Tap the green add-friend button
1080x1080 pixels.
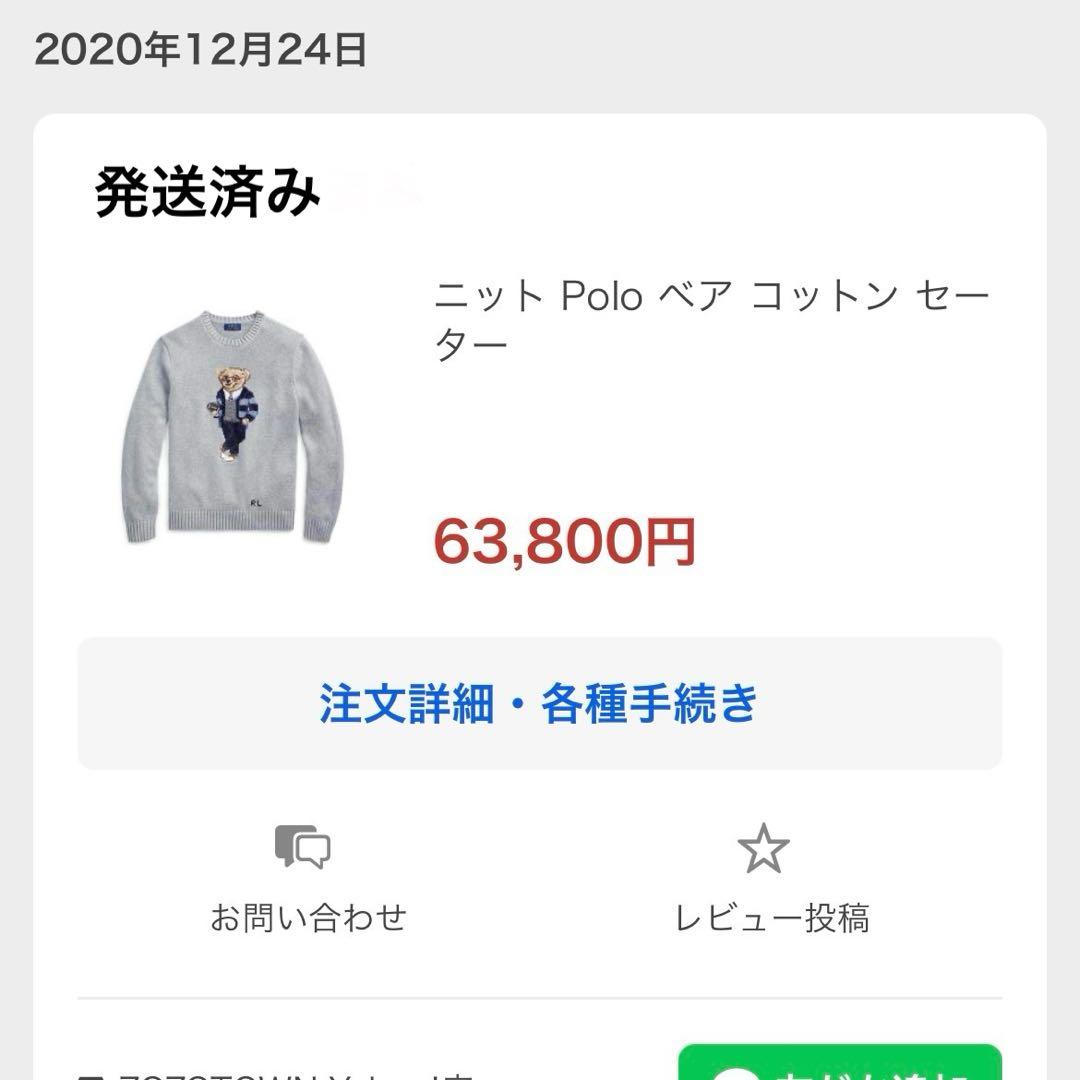(x=838, y=1064)
